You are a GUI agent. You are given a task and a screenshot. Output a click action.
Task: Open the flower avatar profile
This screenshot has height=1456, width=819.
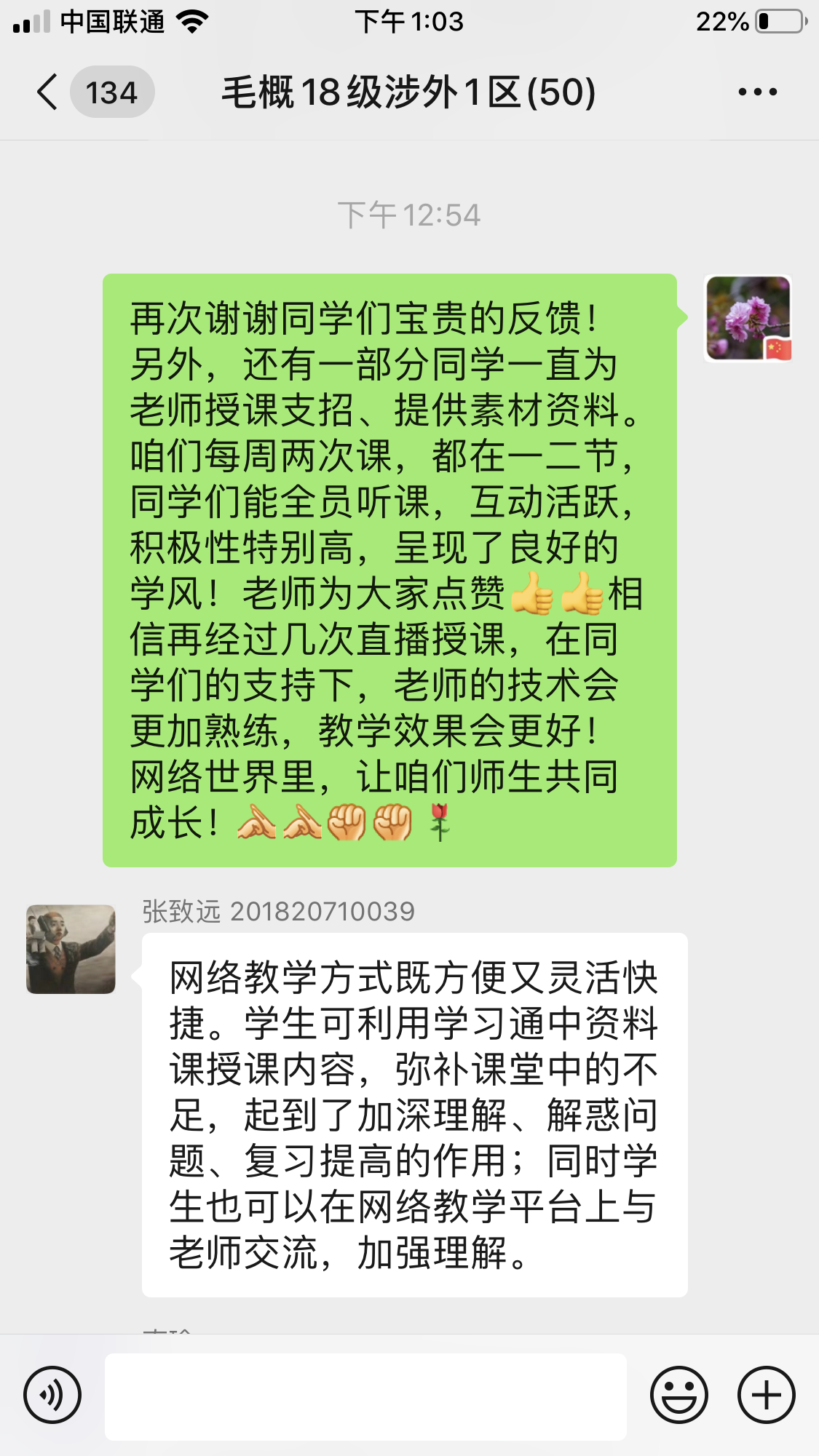click(748, 318)
